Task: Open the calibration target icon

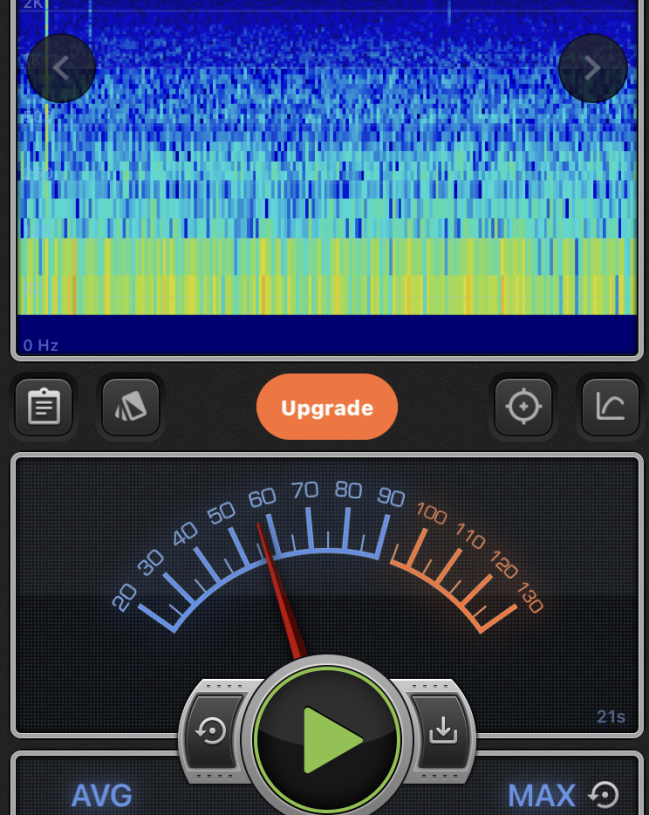Action: click(523, 407)
